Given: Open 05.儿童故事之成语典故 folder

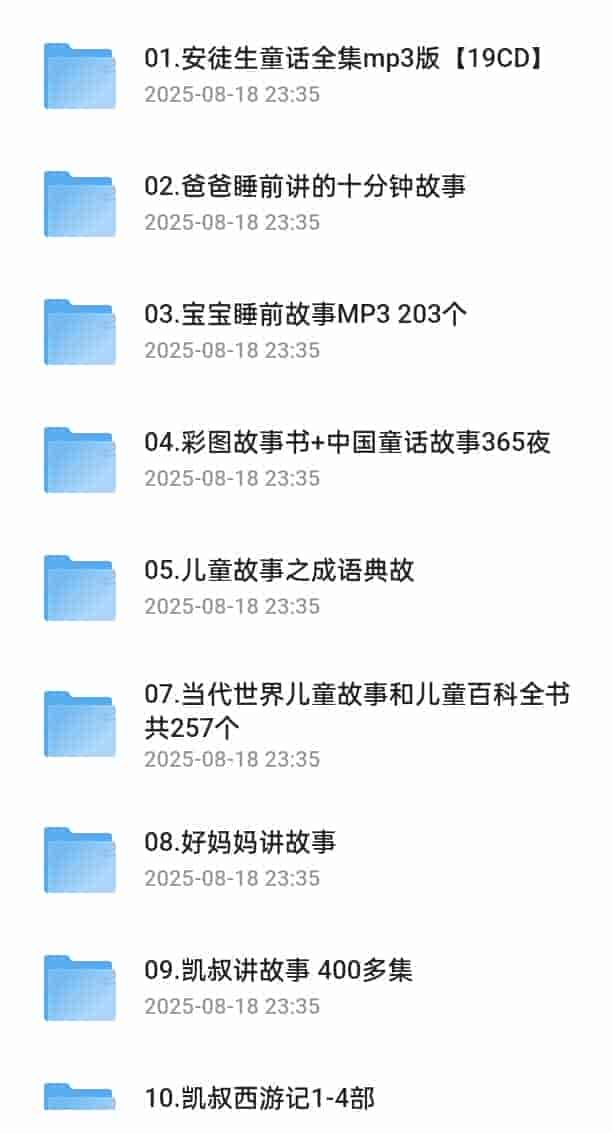Looking at the screenshot, I should pos(279,571).
